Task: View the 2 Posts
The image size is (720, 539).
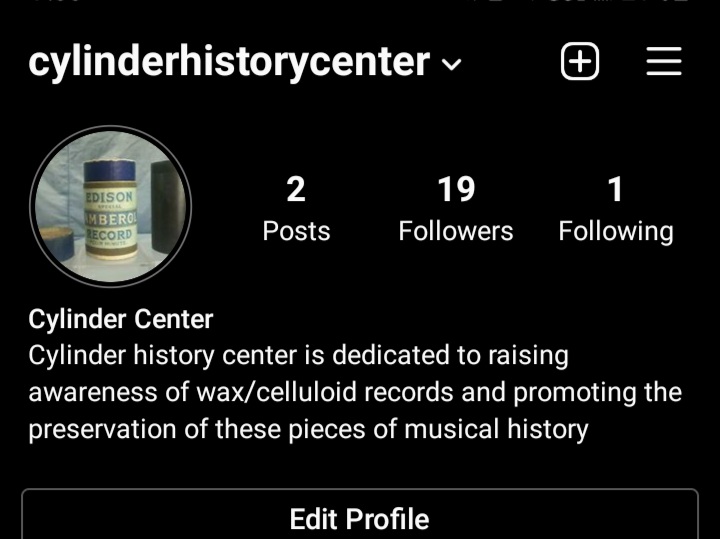Action: pyautogui.click(x=296, y=209)
